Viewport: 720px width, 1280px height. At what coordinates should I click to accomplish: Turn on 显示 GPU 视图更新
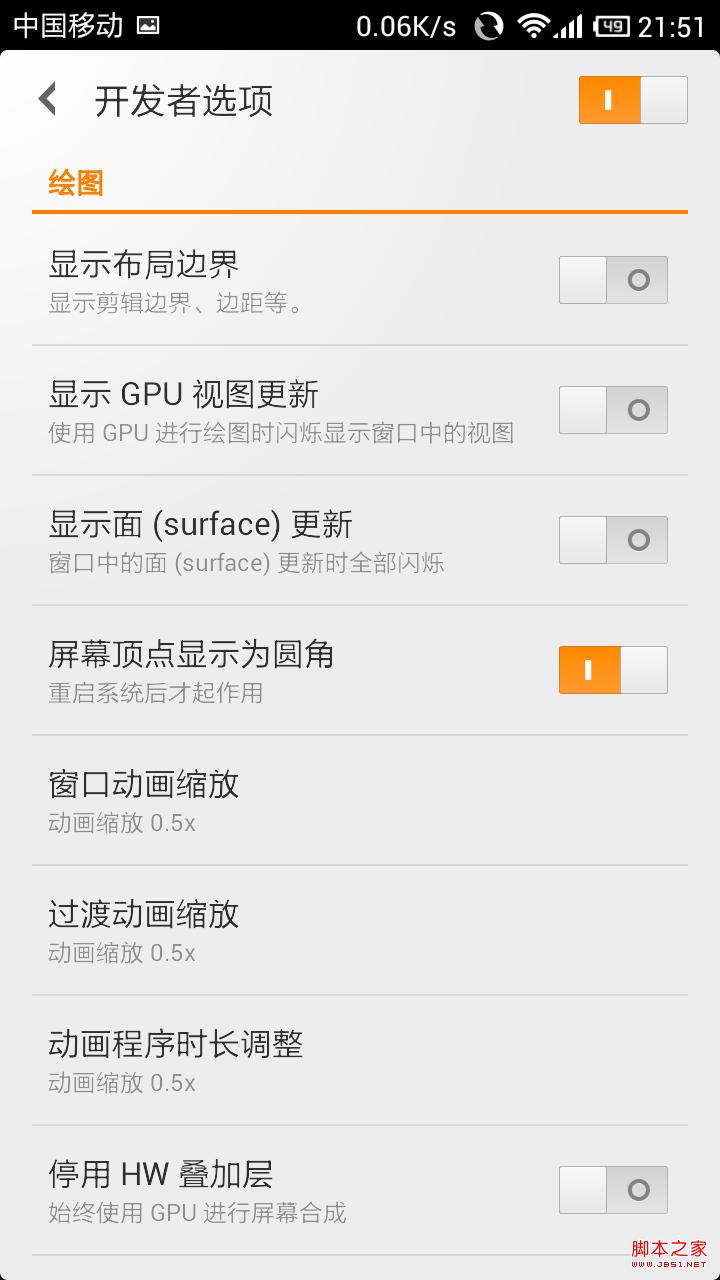coord(612,410)
